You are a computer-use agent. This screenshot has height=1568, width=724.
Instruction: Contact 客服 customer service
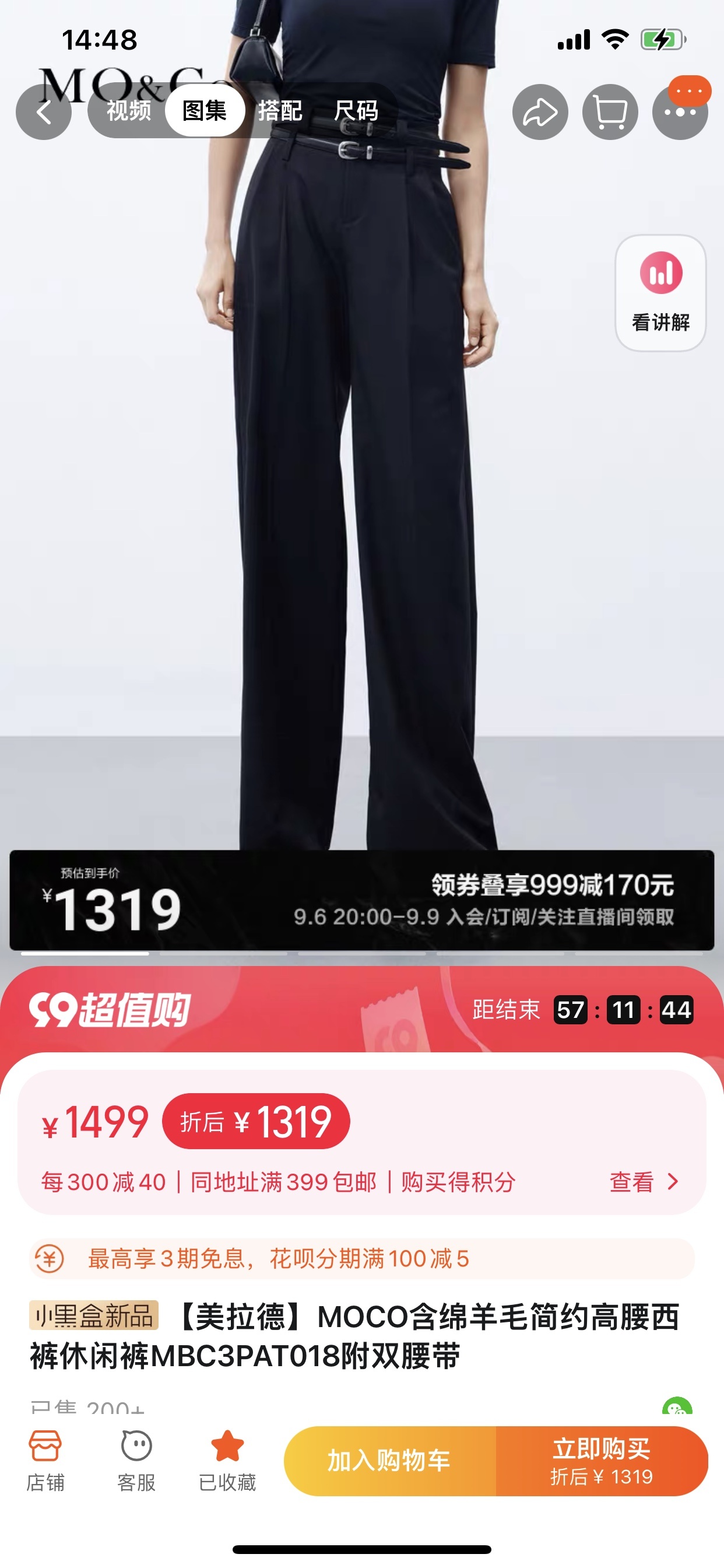point(136,1460)
